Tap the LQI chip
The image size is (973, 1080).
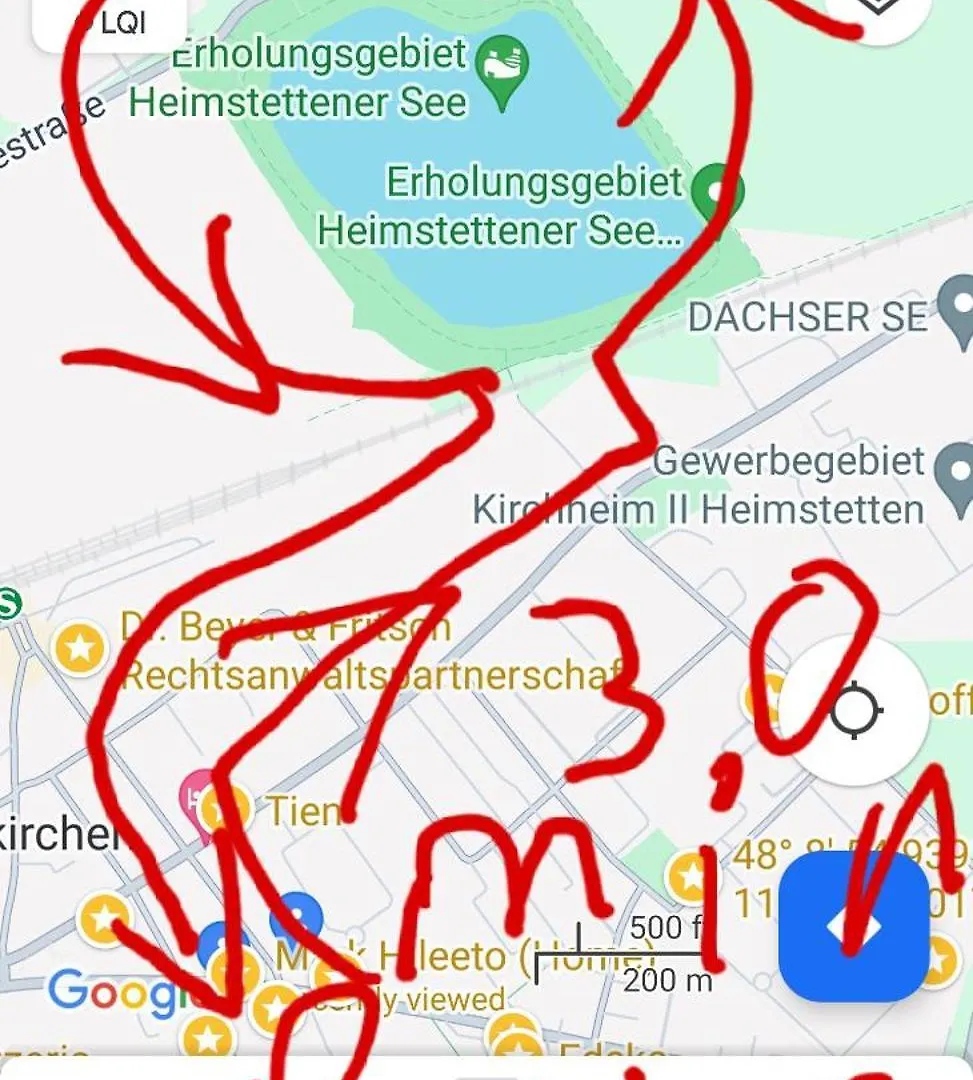point(110,22)
